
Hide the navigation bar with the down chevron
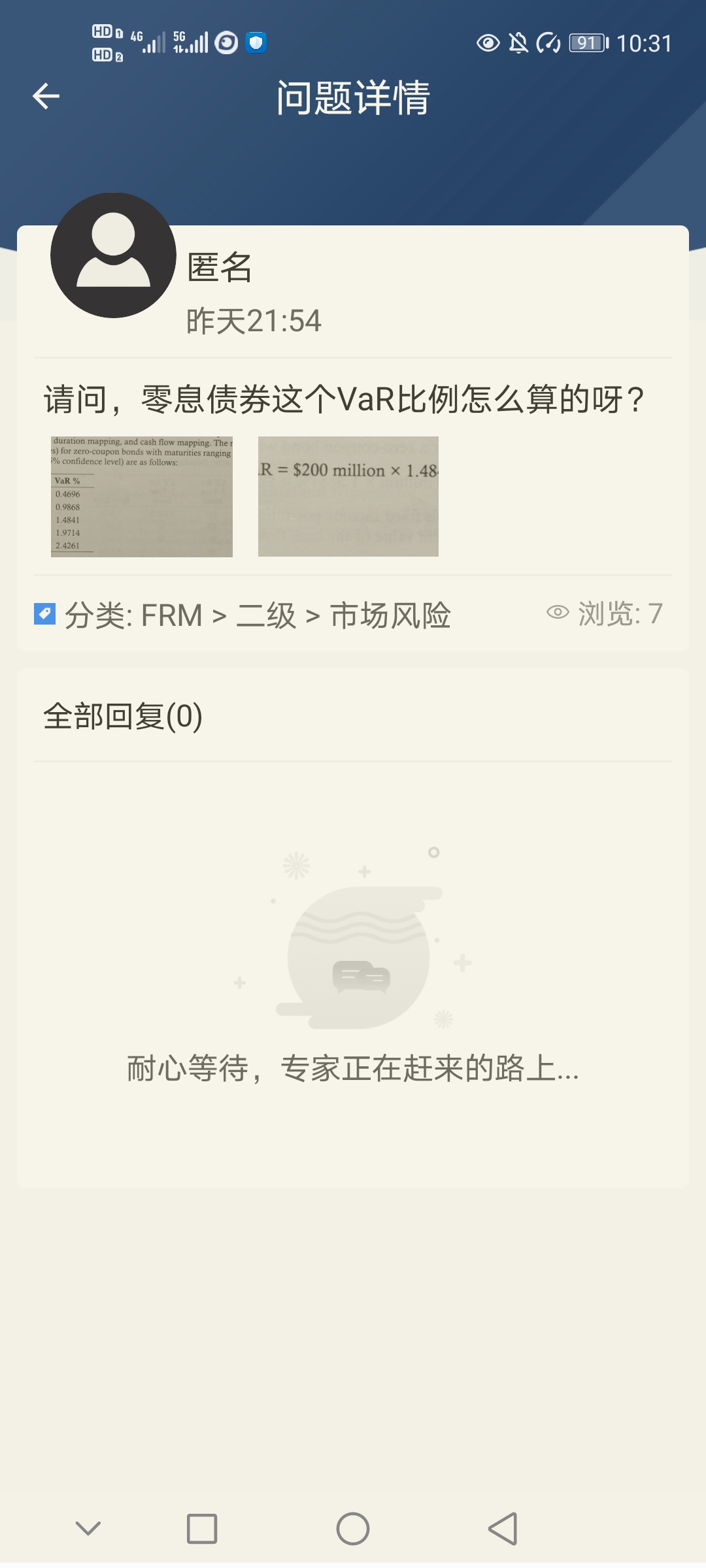tap(88, 1529)
